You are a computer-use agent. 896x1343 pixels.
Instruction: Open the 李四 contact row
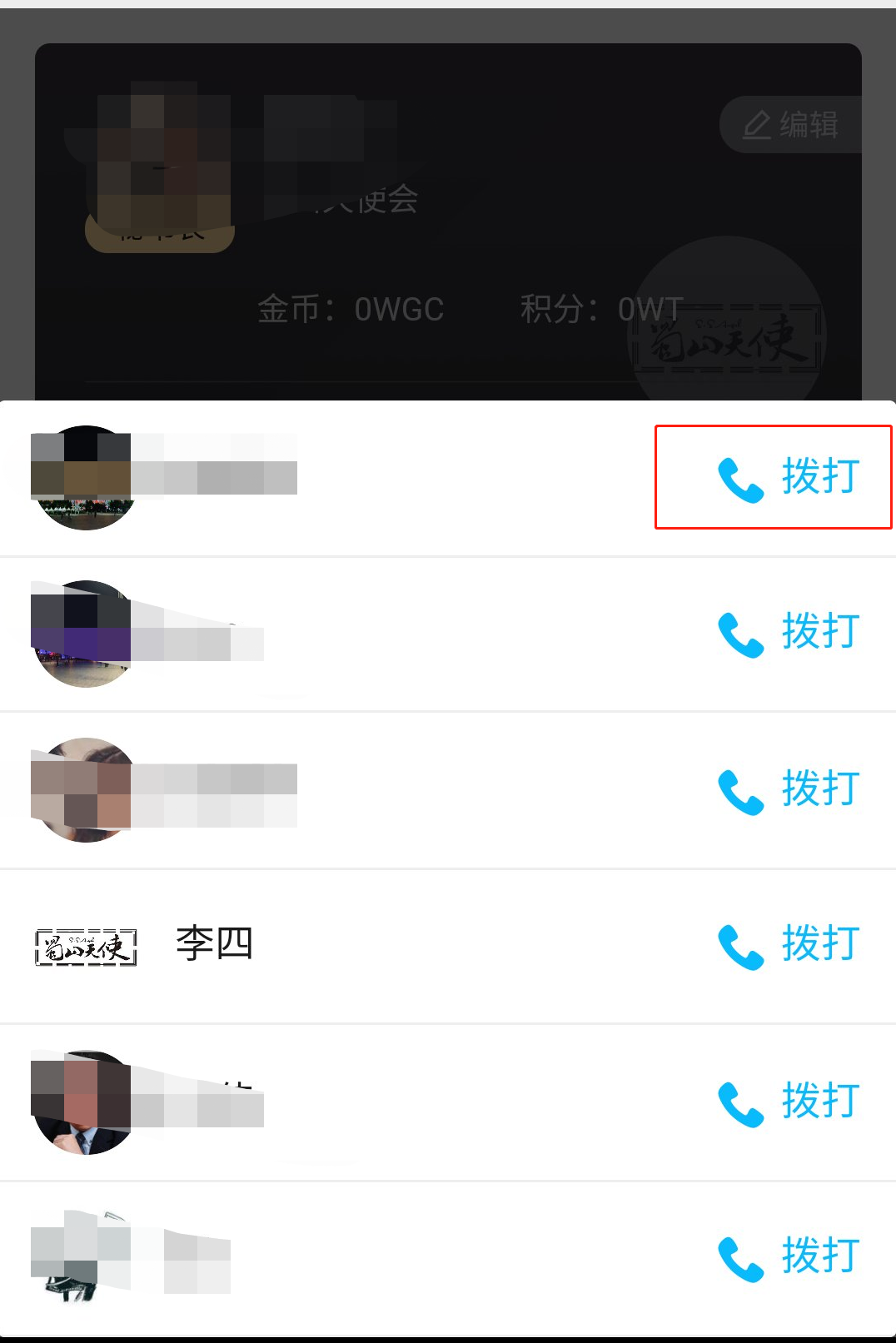pos(214,944)
